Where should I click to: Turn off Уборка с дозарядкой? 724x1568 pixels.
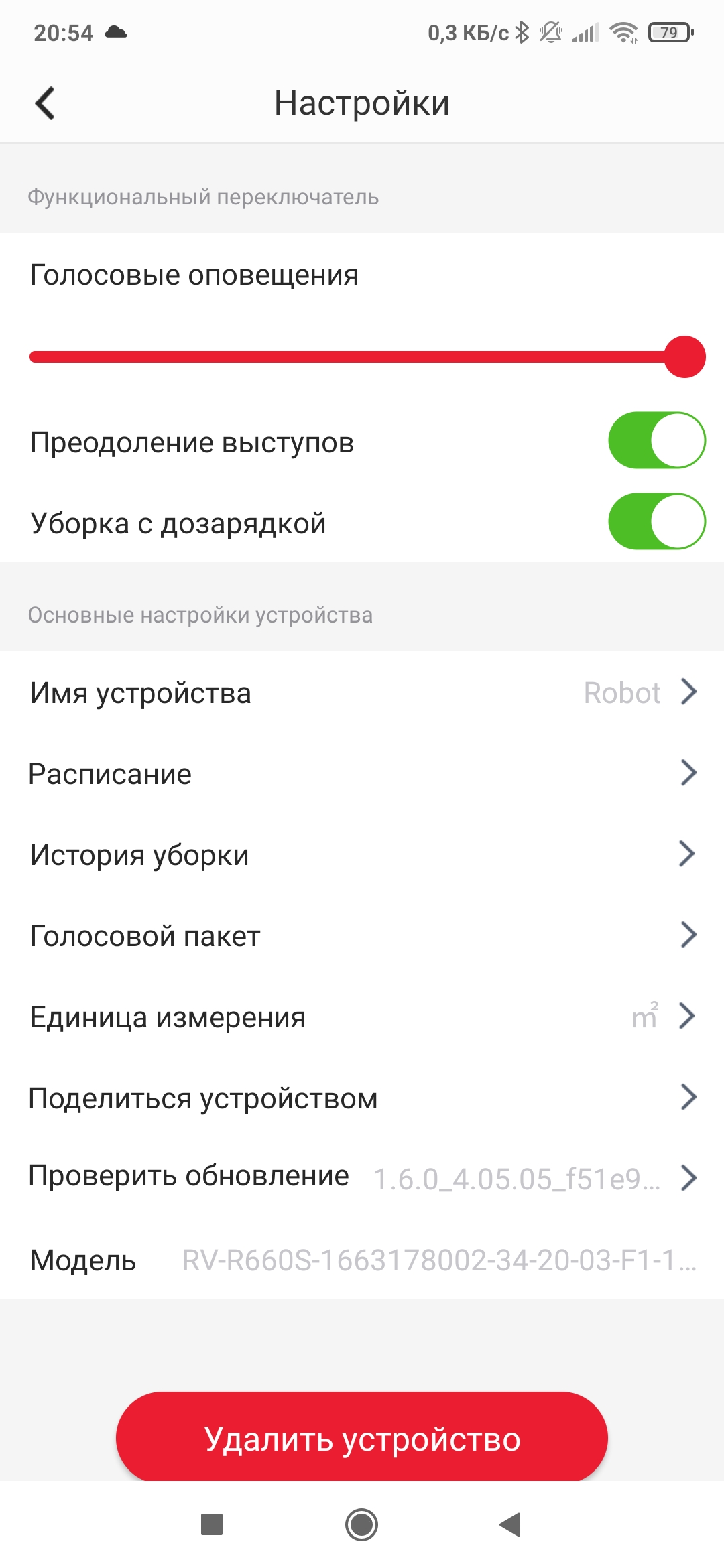pyautogui.click(x=656, y=521)
